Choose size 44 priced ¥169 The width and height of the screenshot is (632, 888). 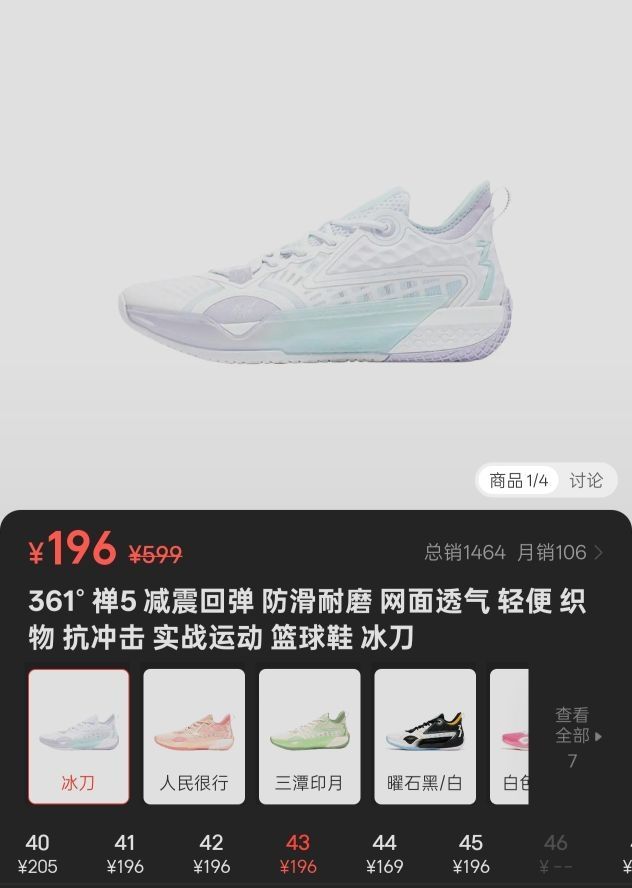(384, 854)
